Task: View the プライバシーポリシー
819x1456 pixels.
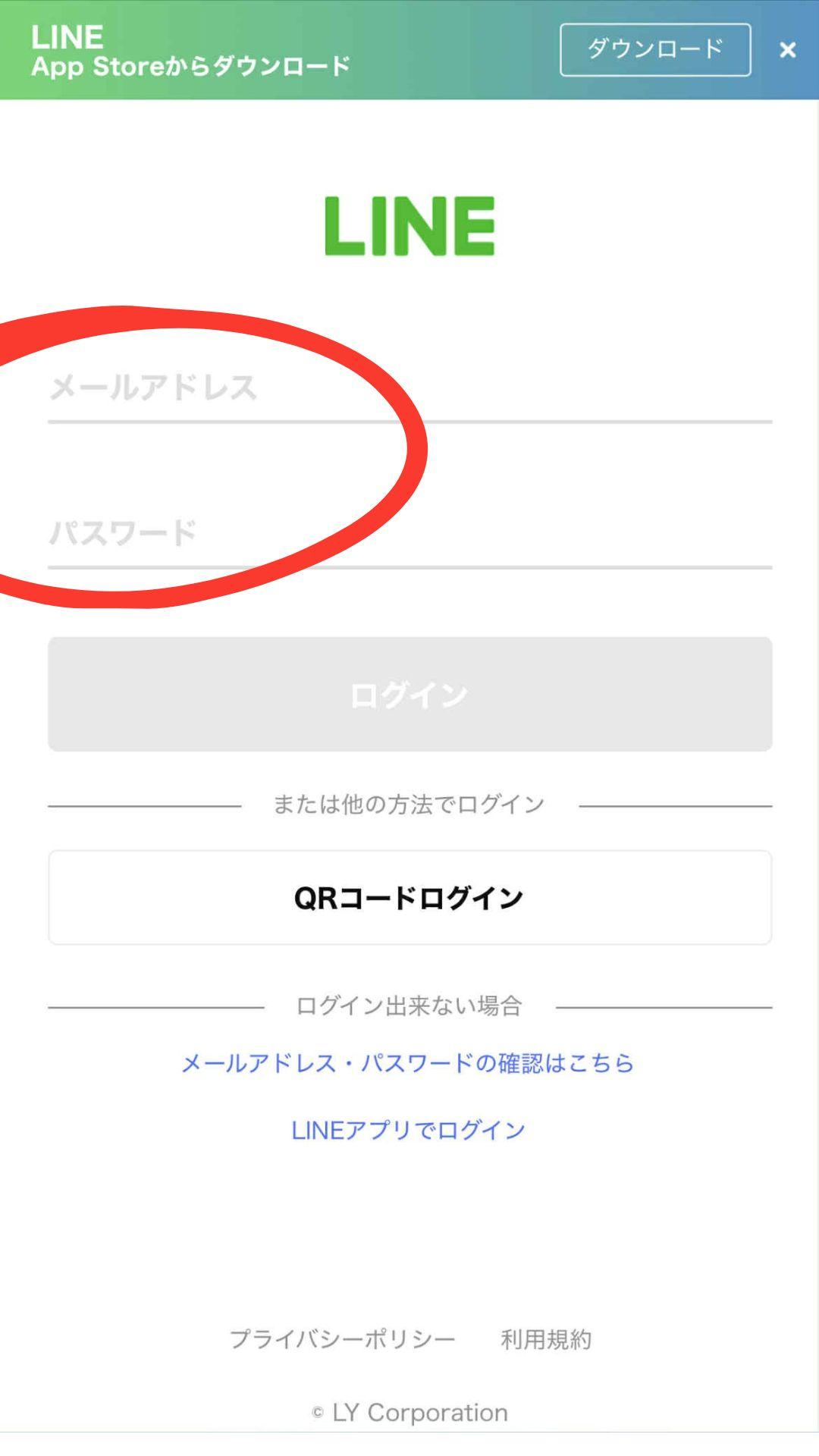Action: pyautogui.click(x=342, y=1339)
